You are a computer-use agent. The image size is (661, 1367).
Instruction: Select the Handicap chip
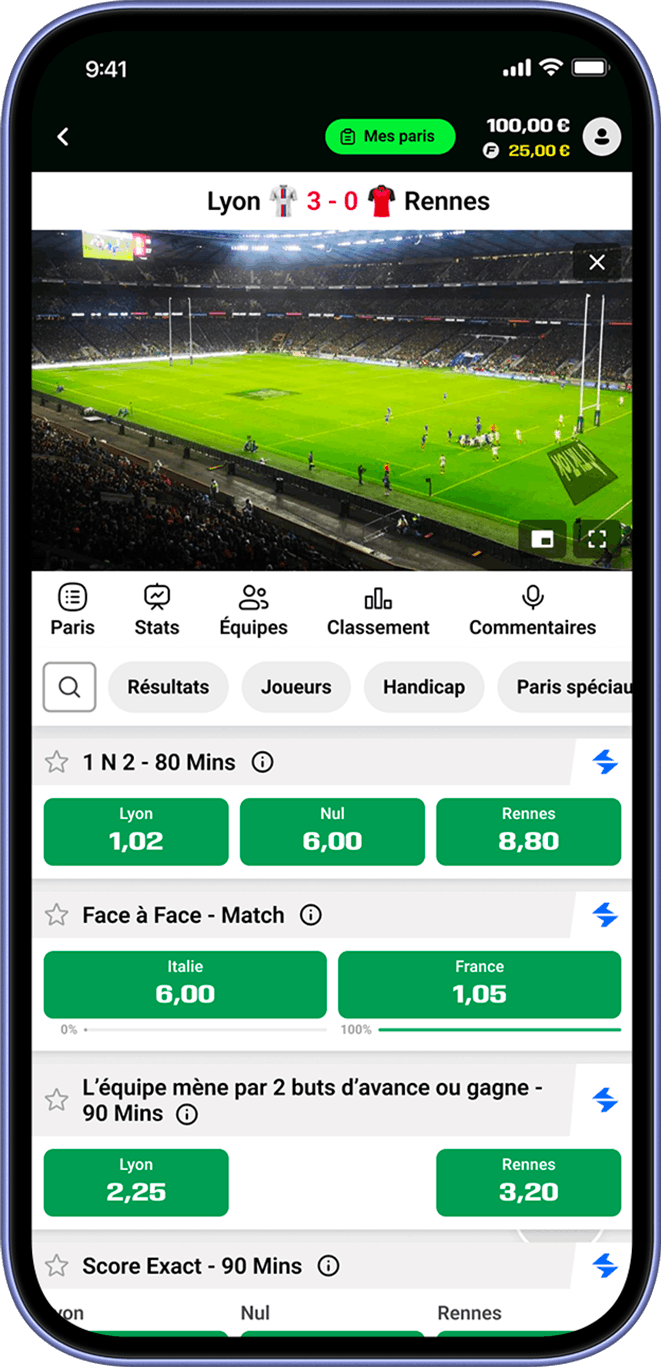point(423,687)
